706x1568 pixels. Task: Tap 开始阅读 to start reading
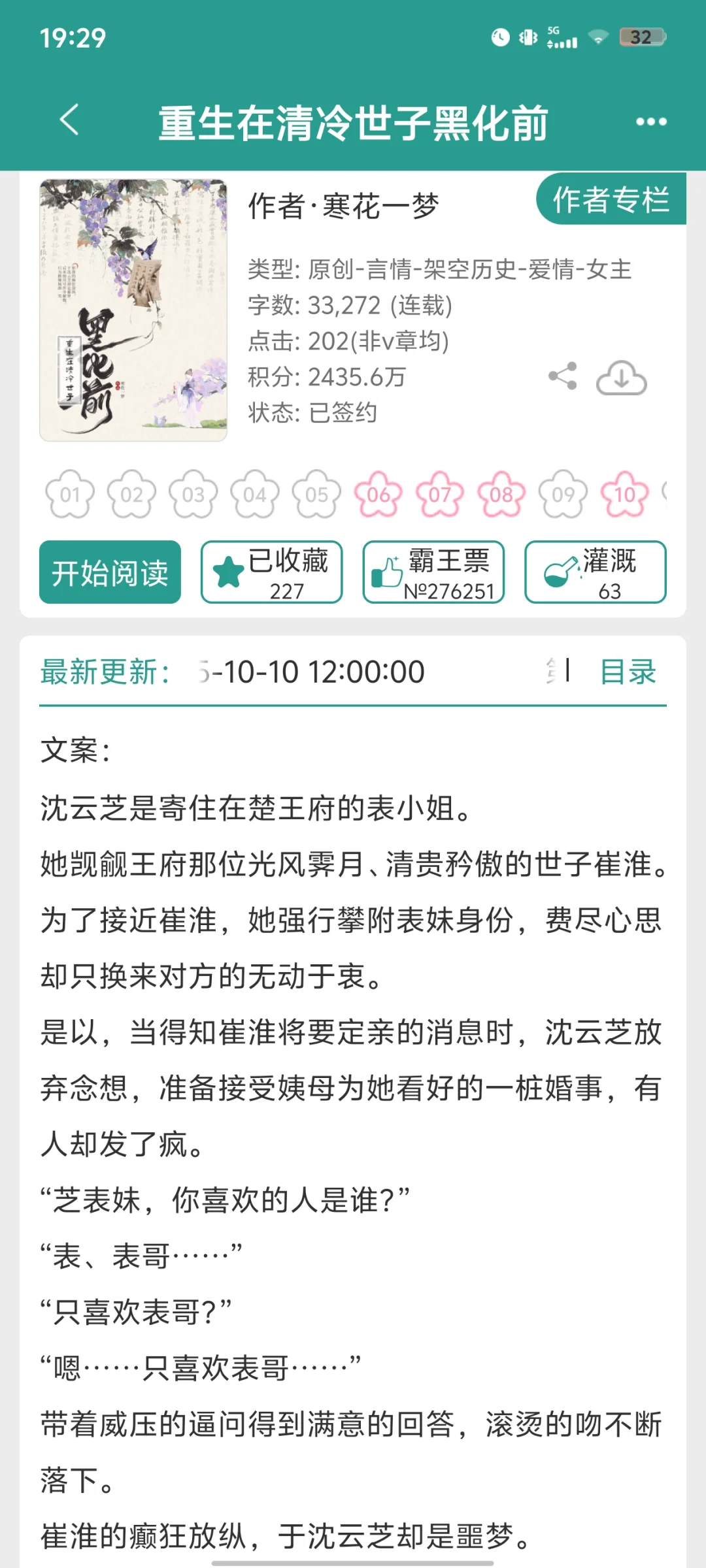pos(109,572)
